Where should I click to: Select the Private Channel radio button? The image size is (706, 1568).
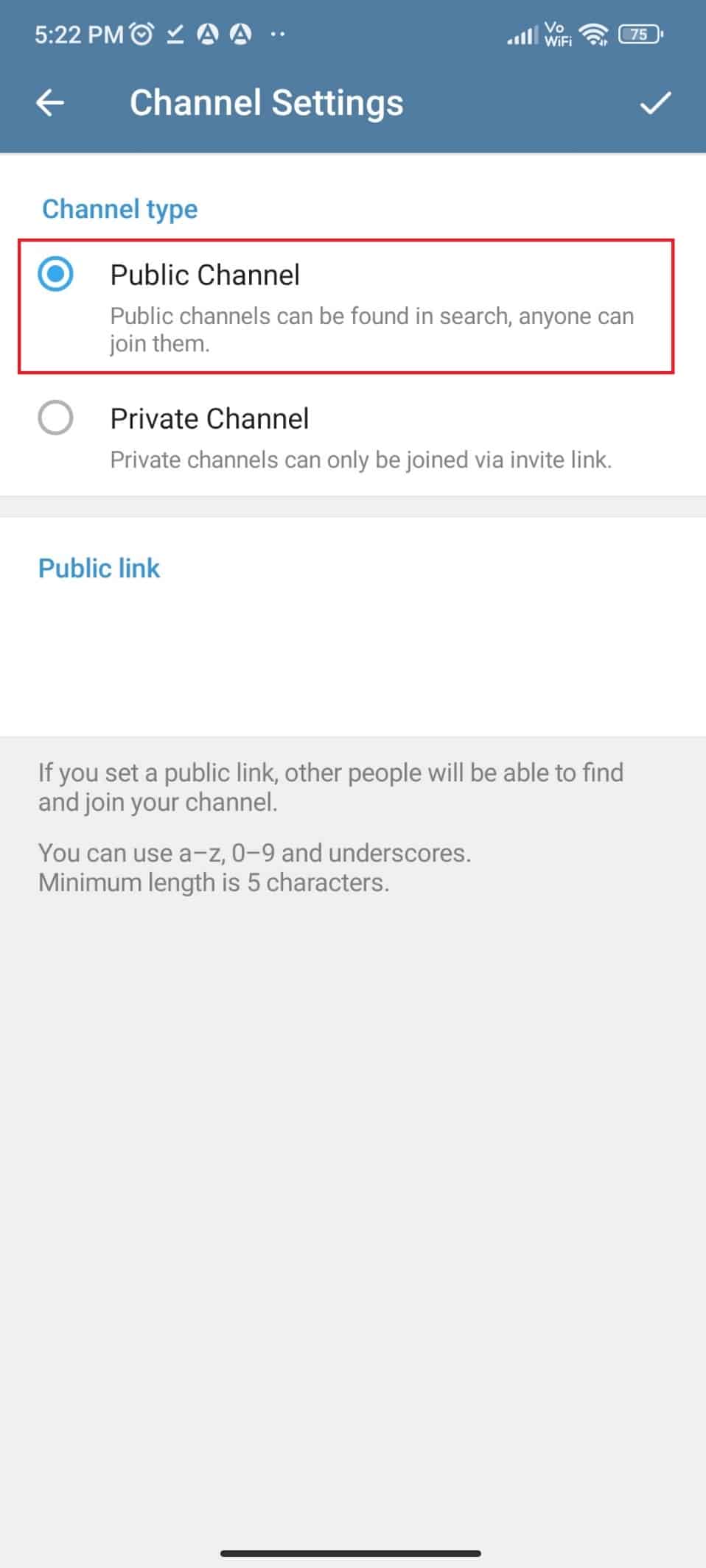(57, 418)
